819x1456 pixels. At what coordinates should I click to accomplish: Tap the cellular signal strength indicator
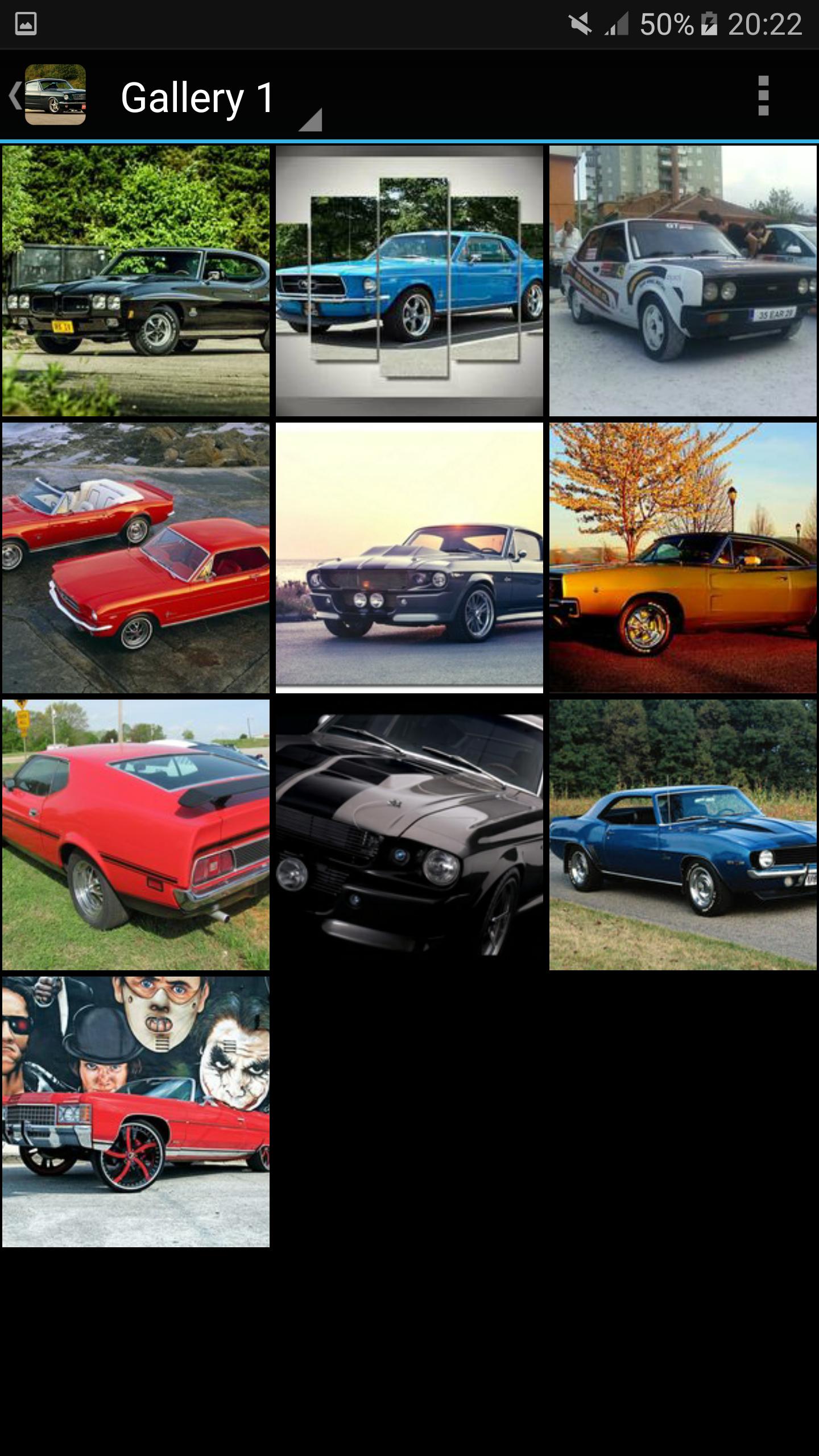pos(617,23)
